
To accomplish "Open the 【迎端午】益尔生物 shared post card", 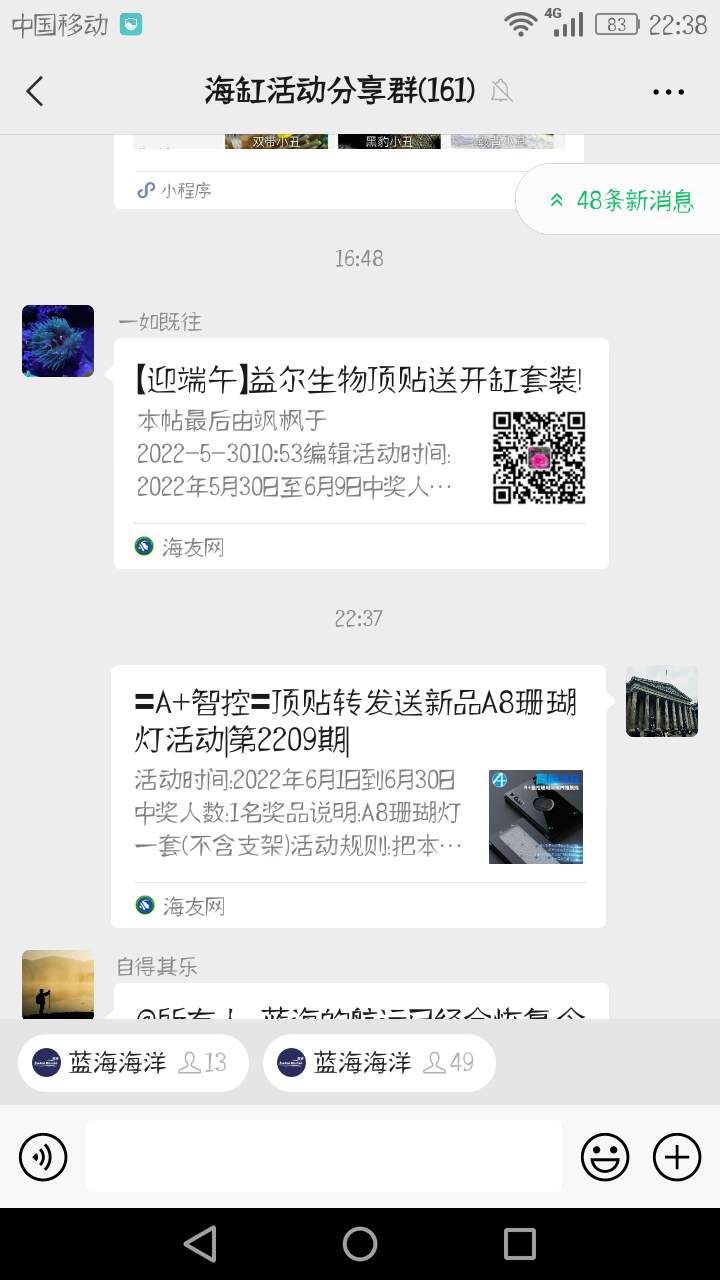I will click(360, 452).
